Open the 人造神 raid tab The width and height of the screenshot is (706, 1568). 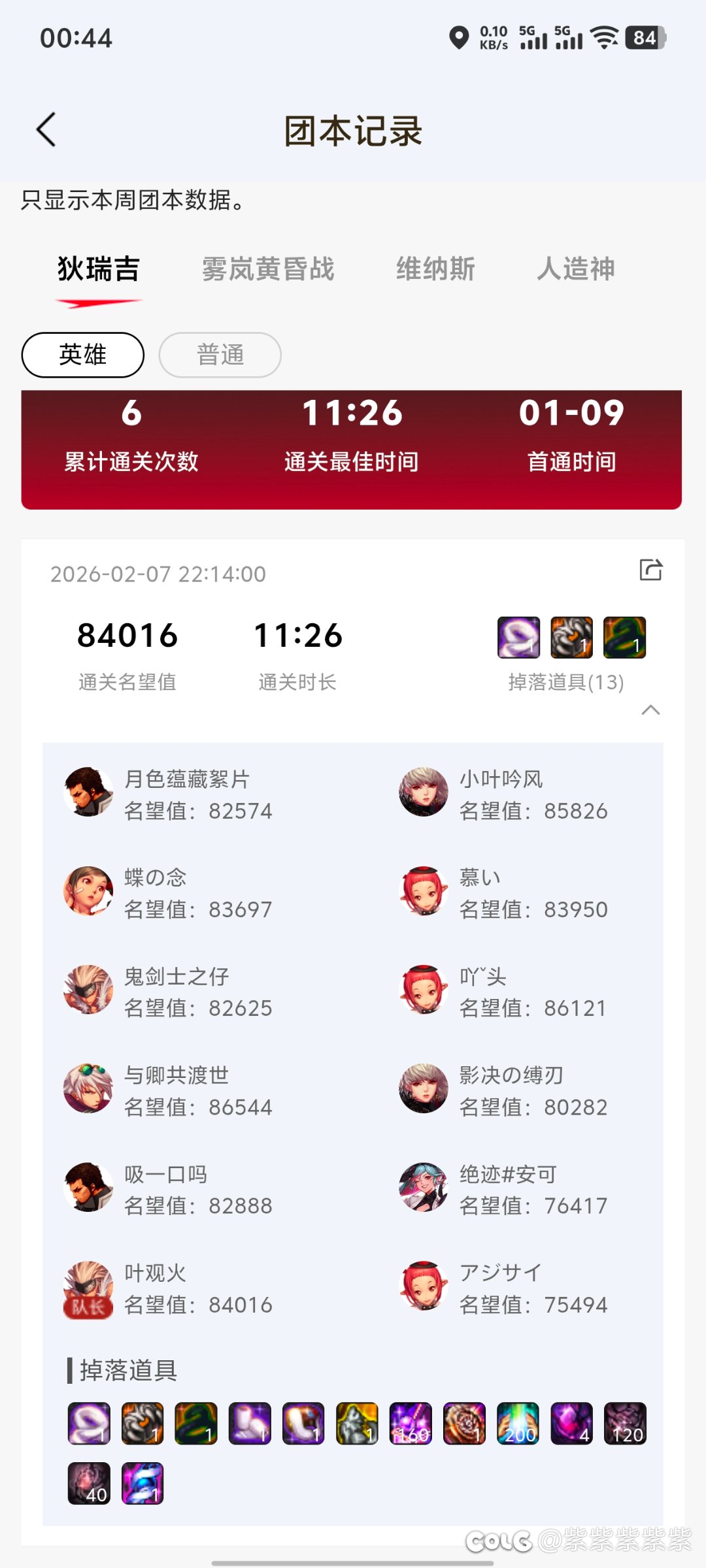click(x=576, y=269)
